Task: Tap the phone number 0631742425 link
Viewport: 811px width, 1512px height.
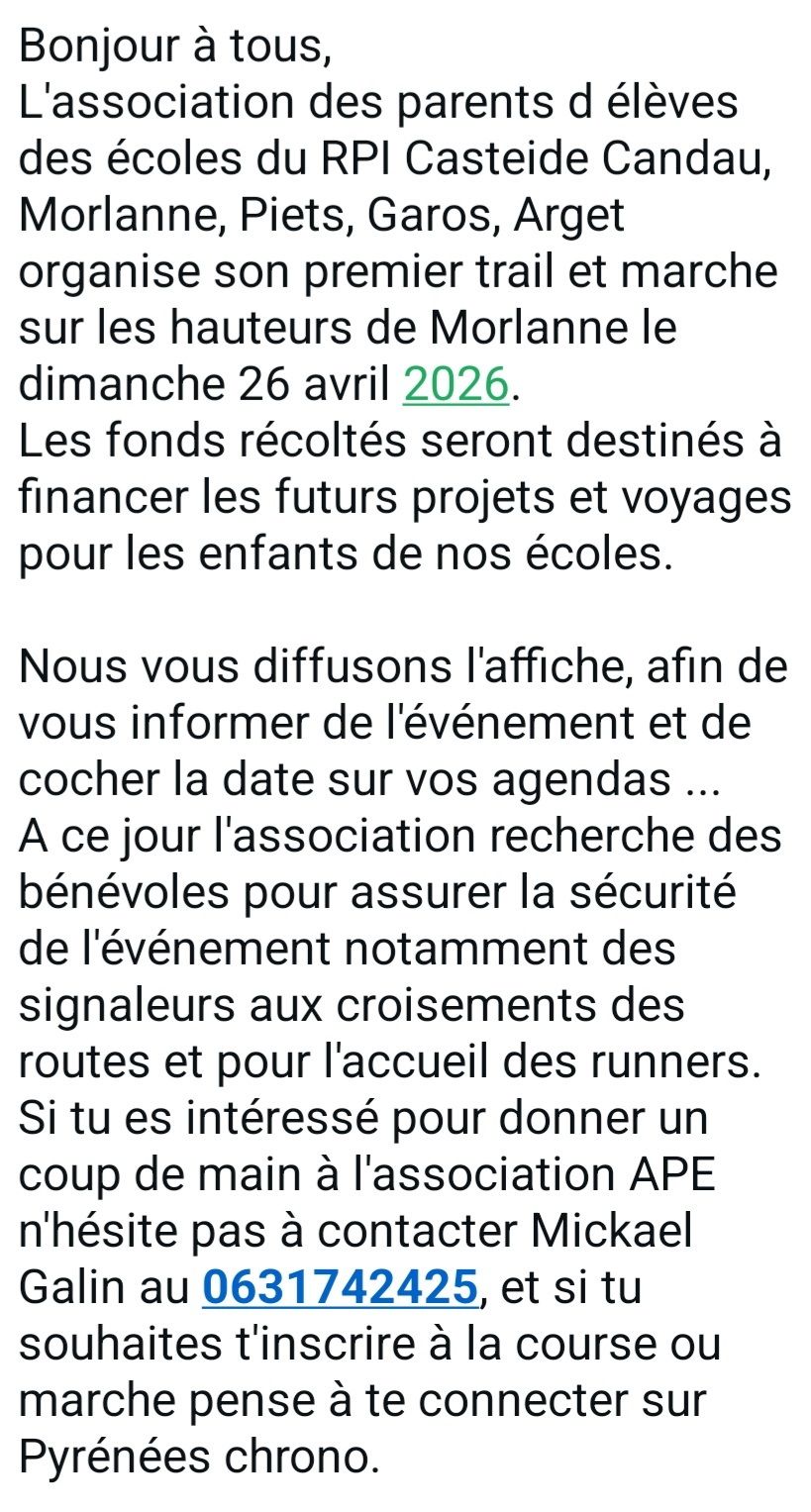Action: [x=341, y=1287]
